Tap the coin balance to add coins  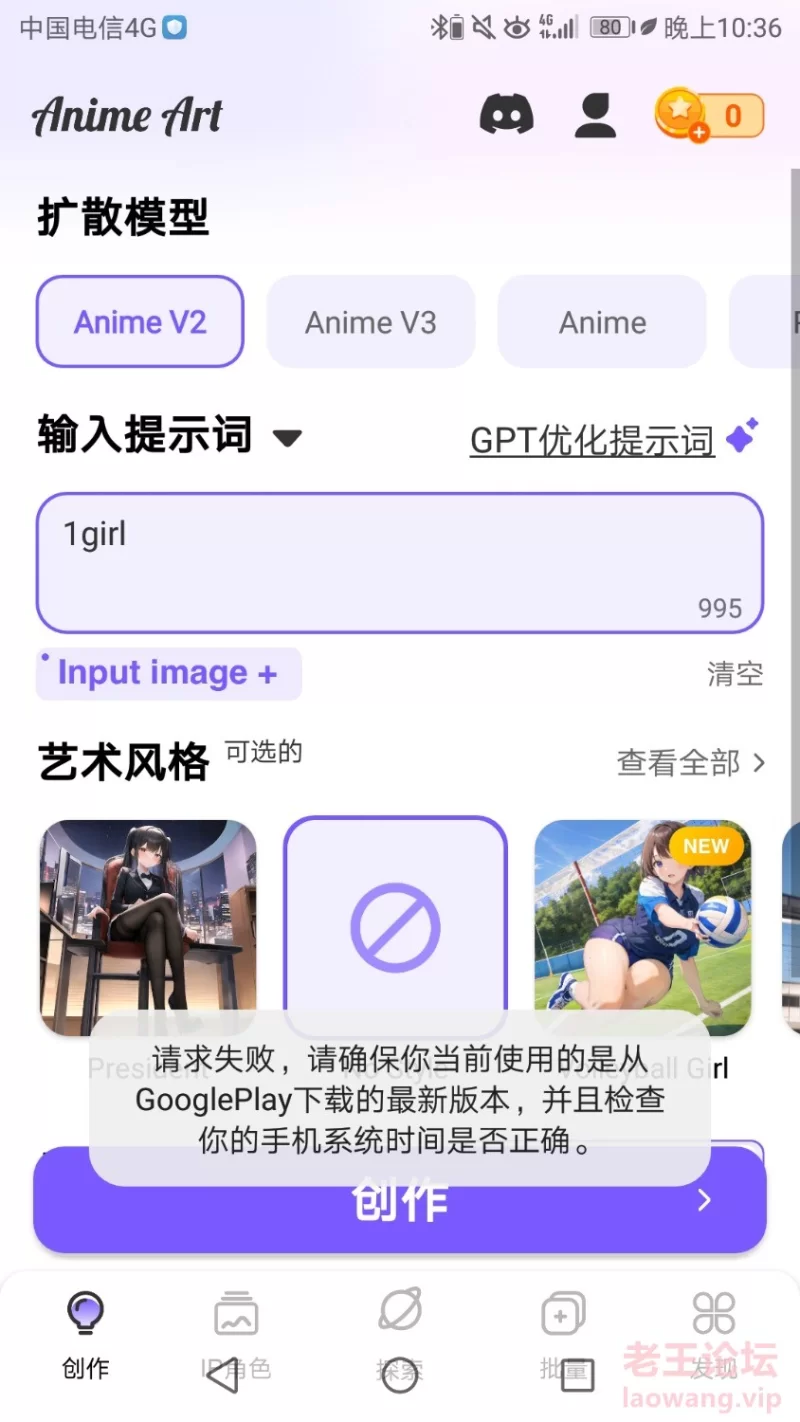coord(710,115)
